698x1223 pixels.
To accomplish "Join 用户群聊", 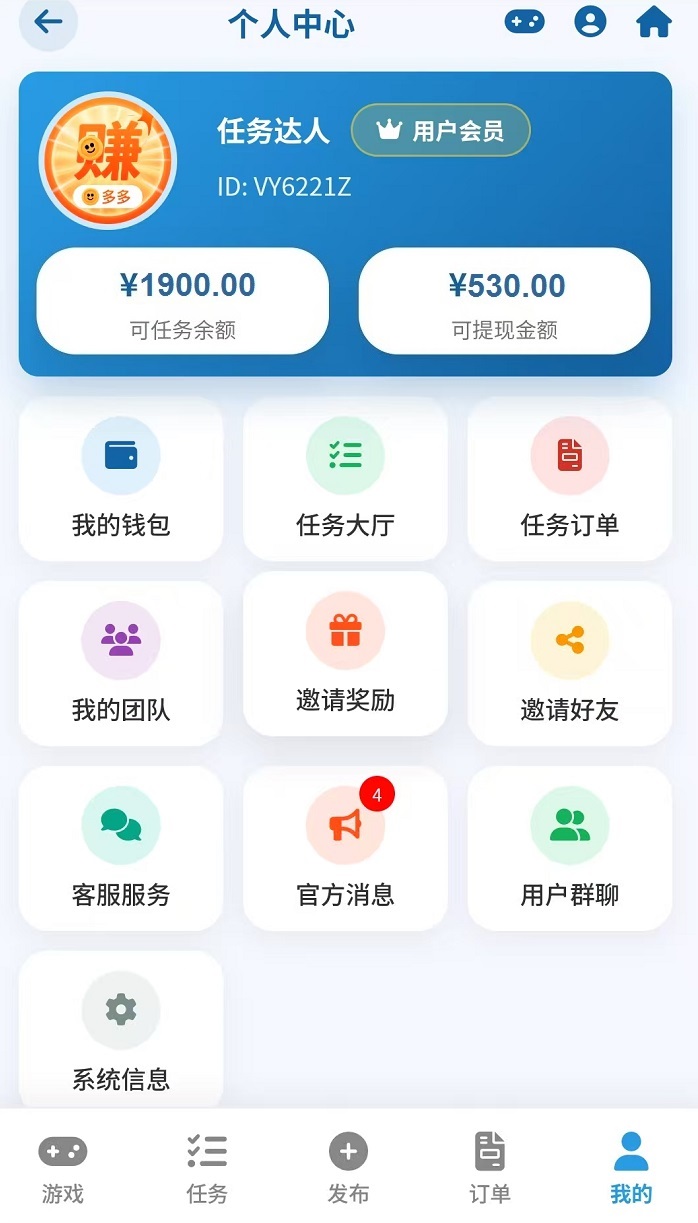I will 569,848.
